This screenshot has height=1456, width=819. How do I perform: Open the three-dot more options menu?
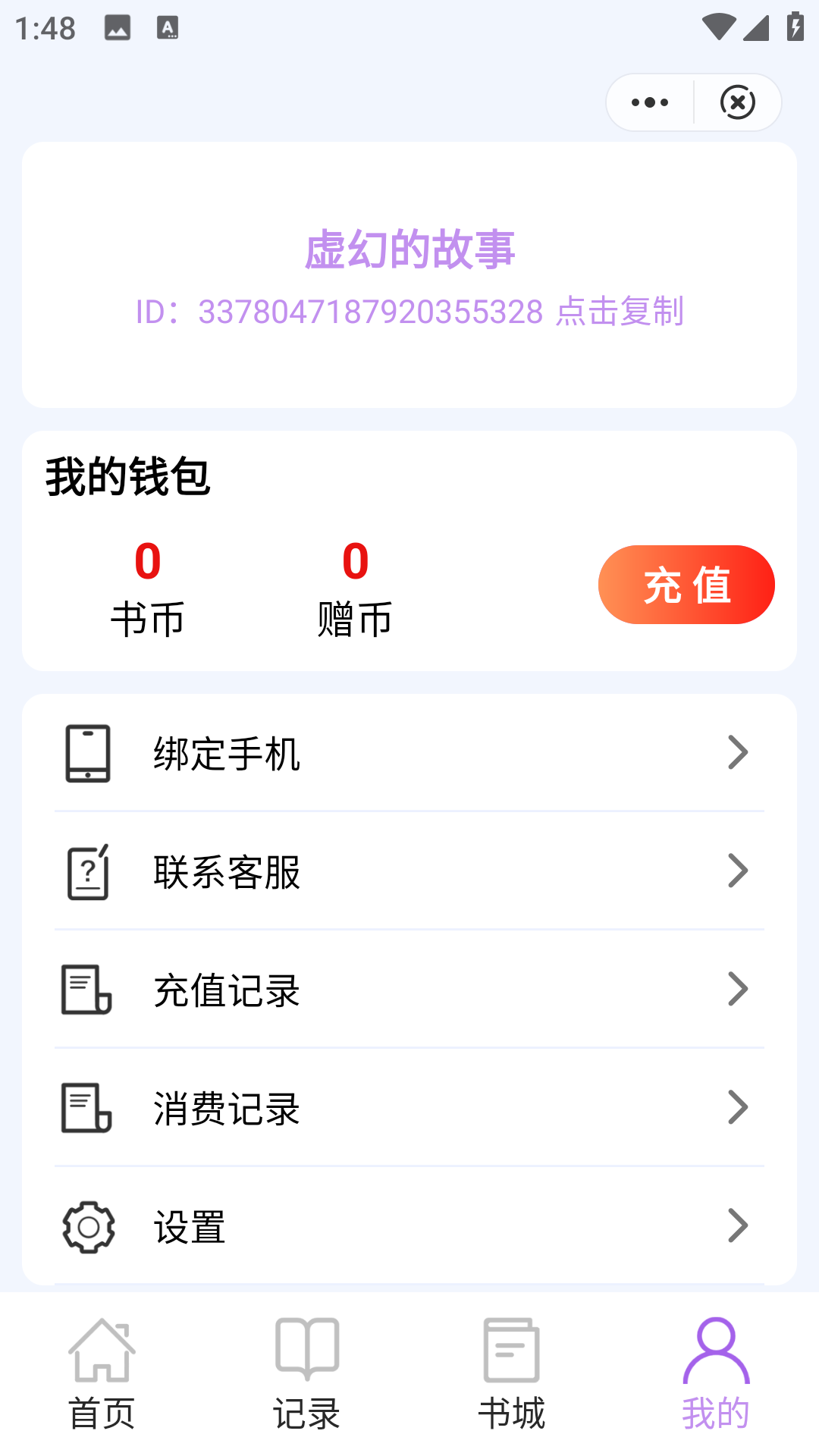[648, 102]
